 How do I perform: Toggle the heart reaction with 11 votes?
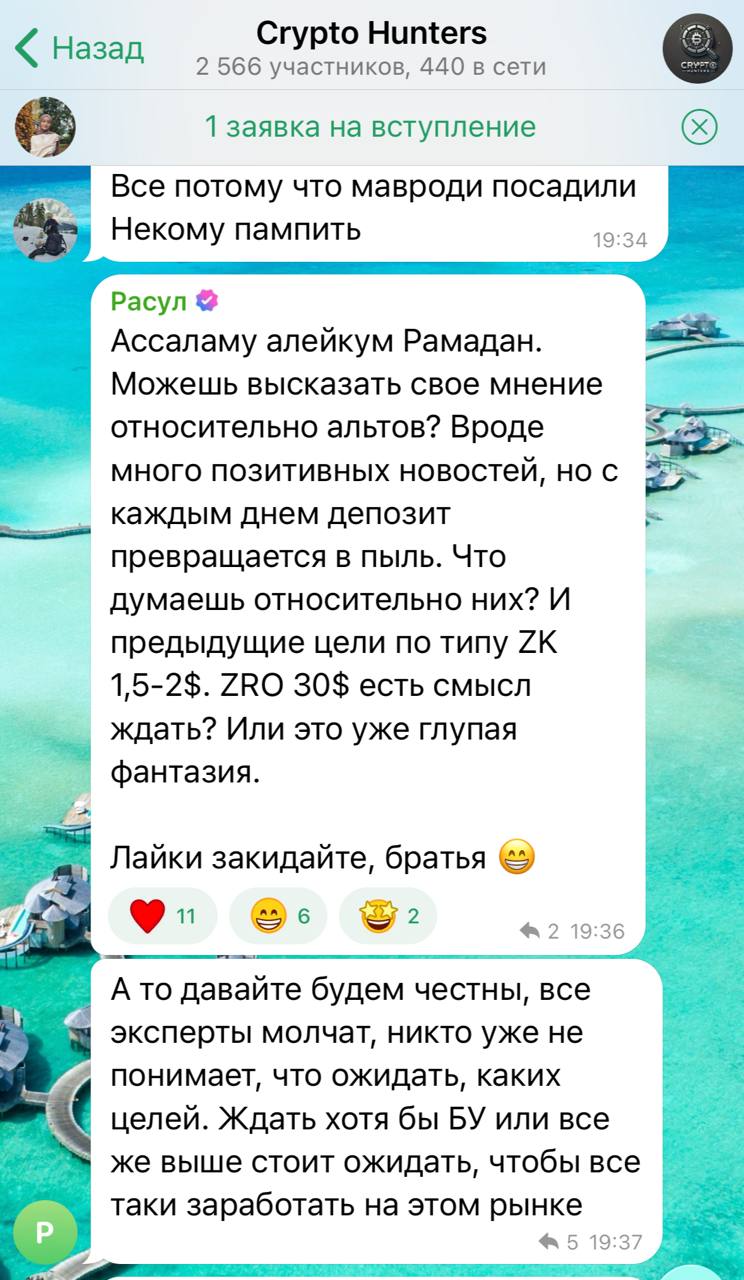coord(162,913)
